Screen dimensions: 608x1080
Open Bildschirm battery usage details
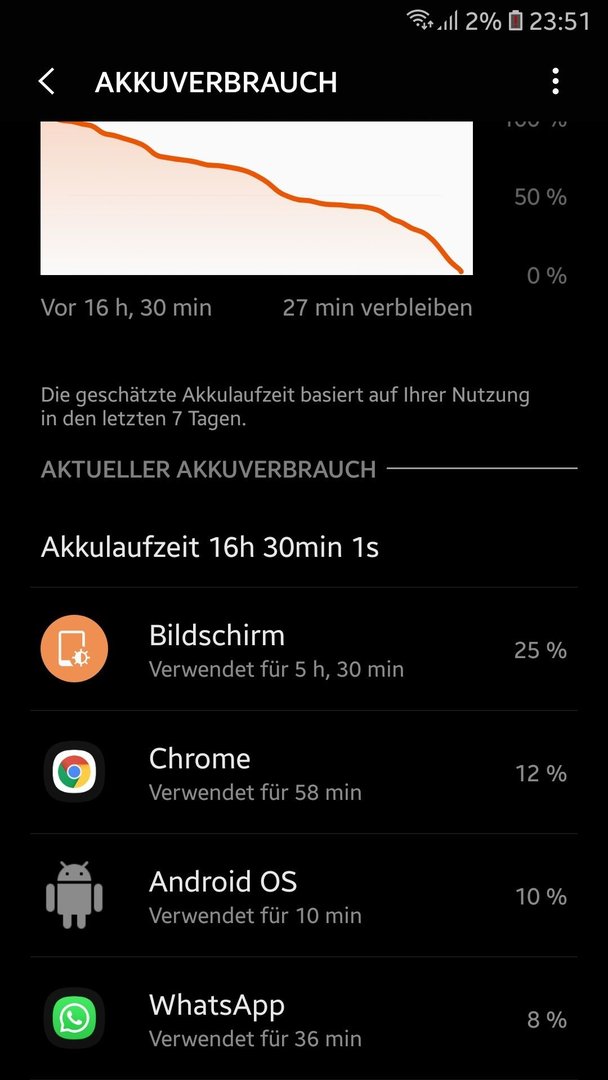[304, 650]
